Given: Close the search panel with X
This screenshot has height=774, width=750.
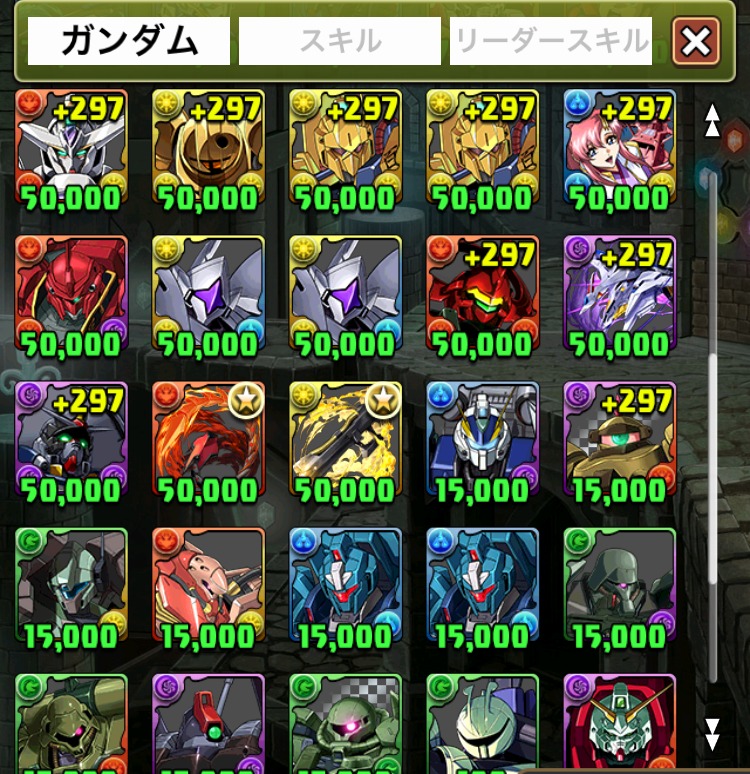Looking at the screenshot, I should coord(696,41).
